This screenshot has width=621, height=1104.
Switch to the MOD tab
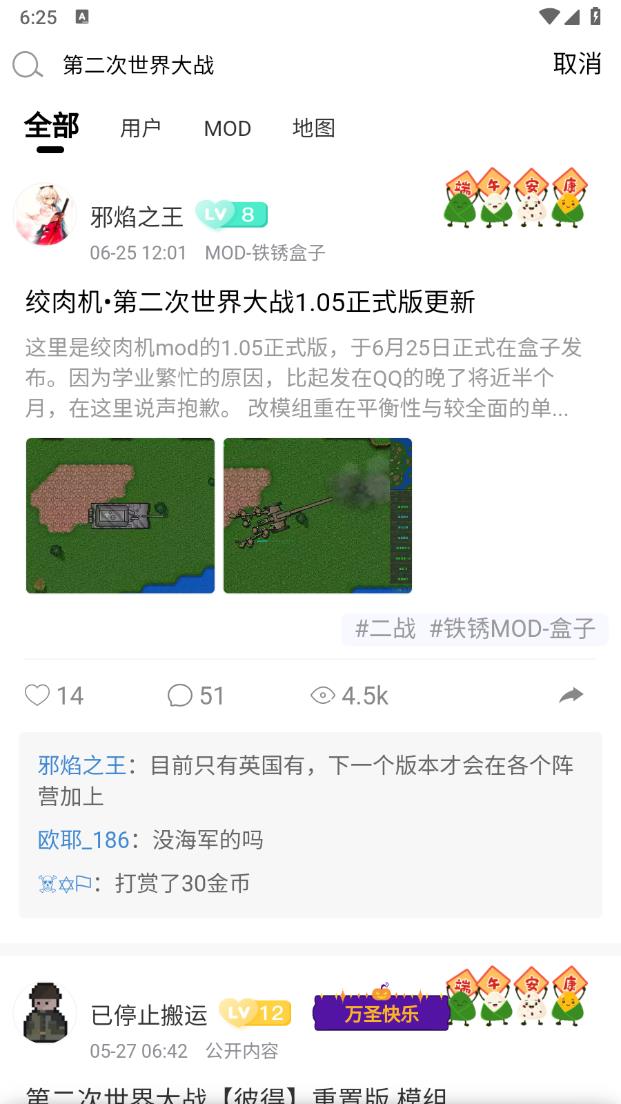click(x=227, y=128)
